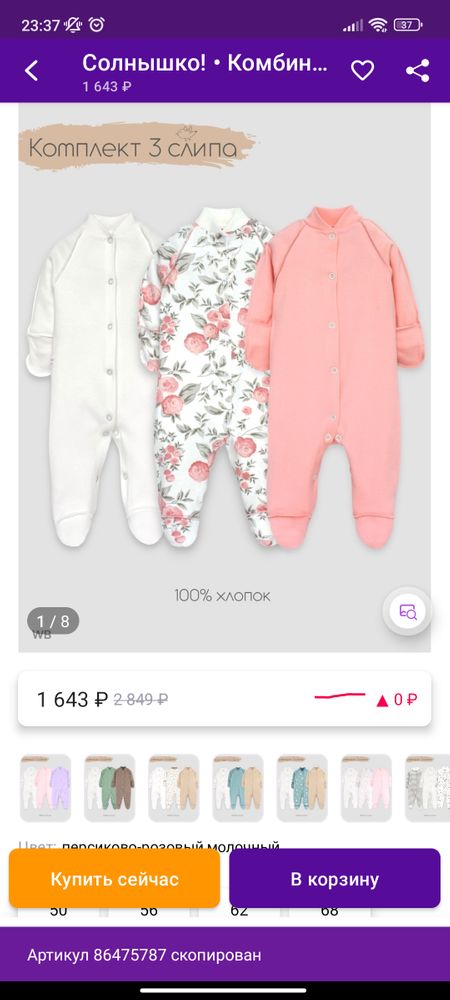Pick the white and light pink variant
This screenshot has width=450, height=1000.
click(367, 788)
